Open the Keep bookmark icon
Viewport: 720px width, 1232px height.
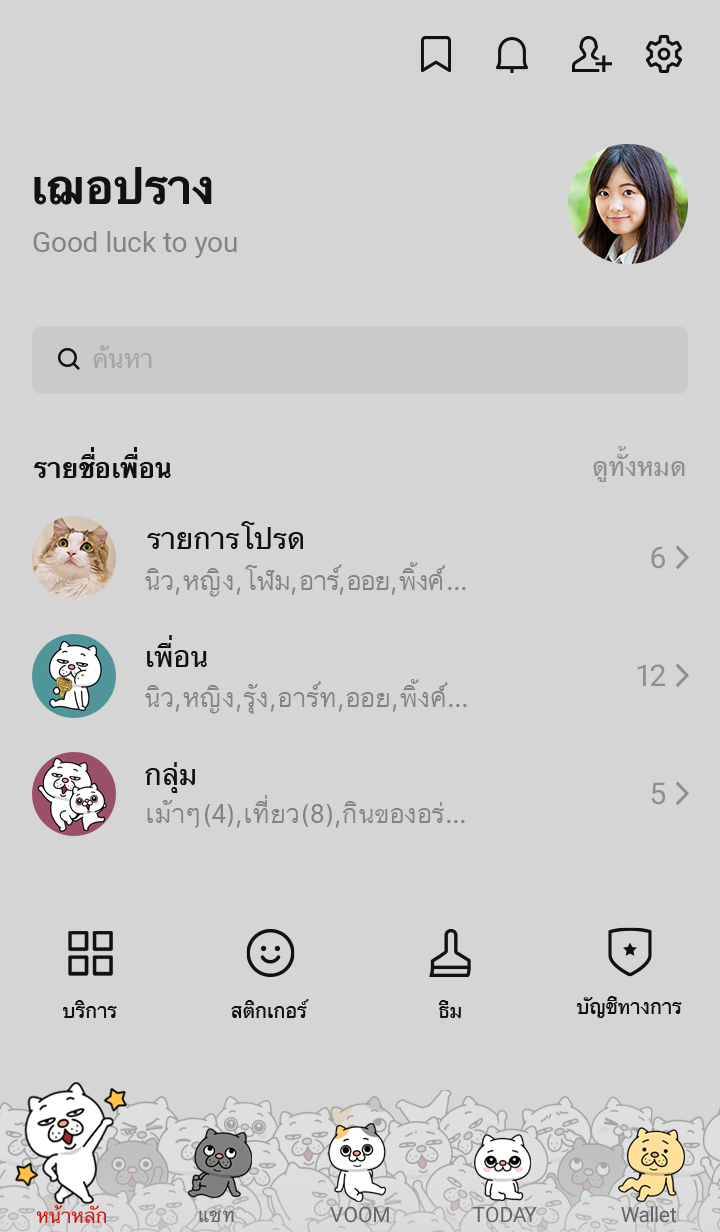click(436, 55)
